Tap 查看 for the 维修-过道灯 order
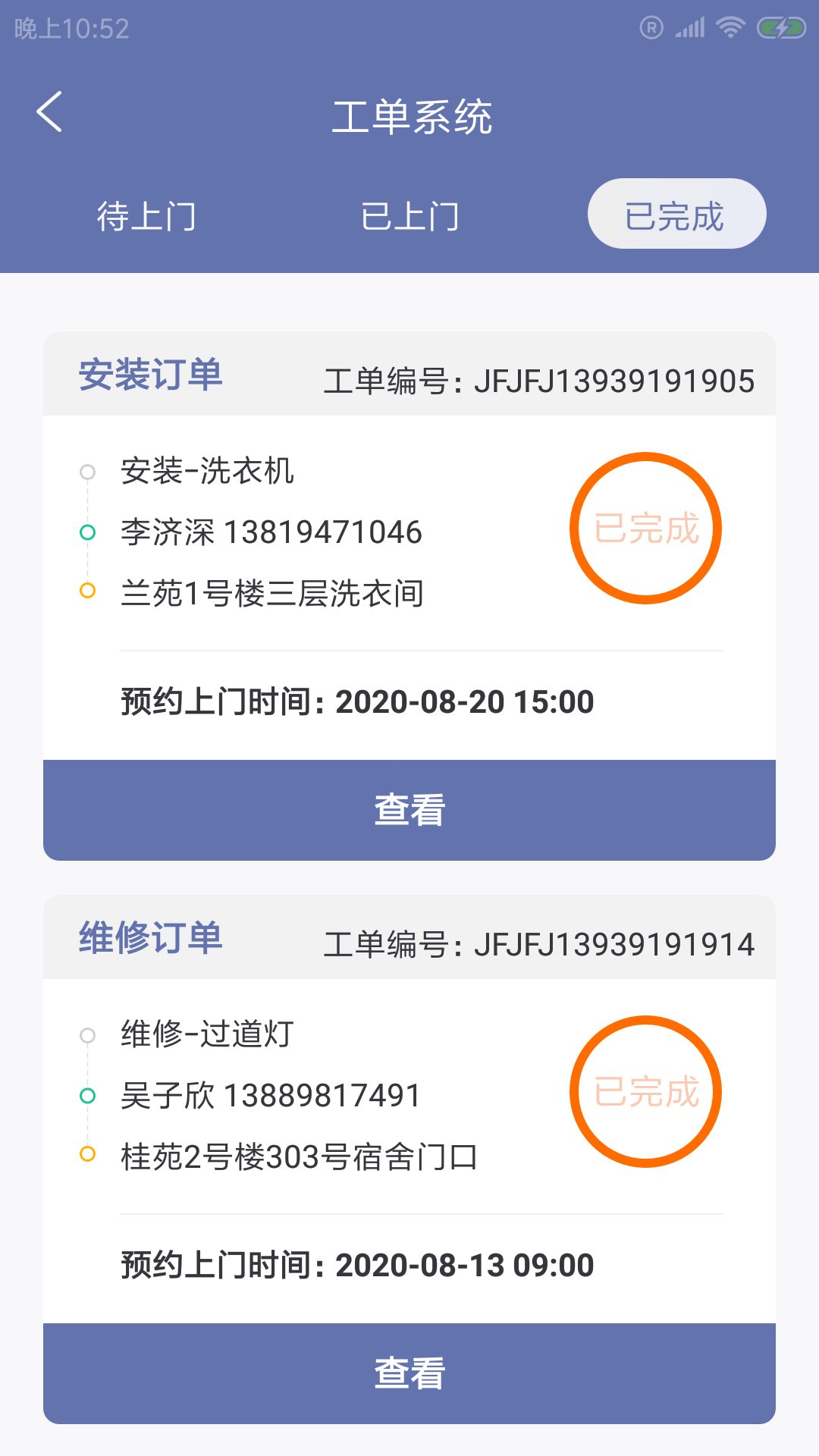819x1456 pixels. (x=409, y=1373)
